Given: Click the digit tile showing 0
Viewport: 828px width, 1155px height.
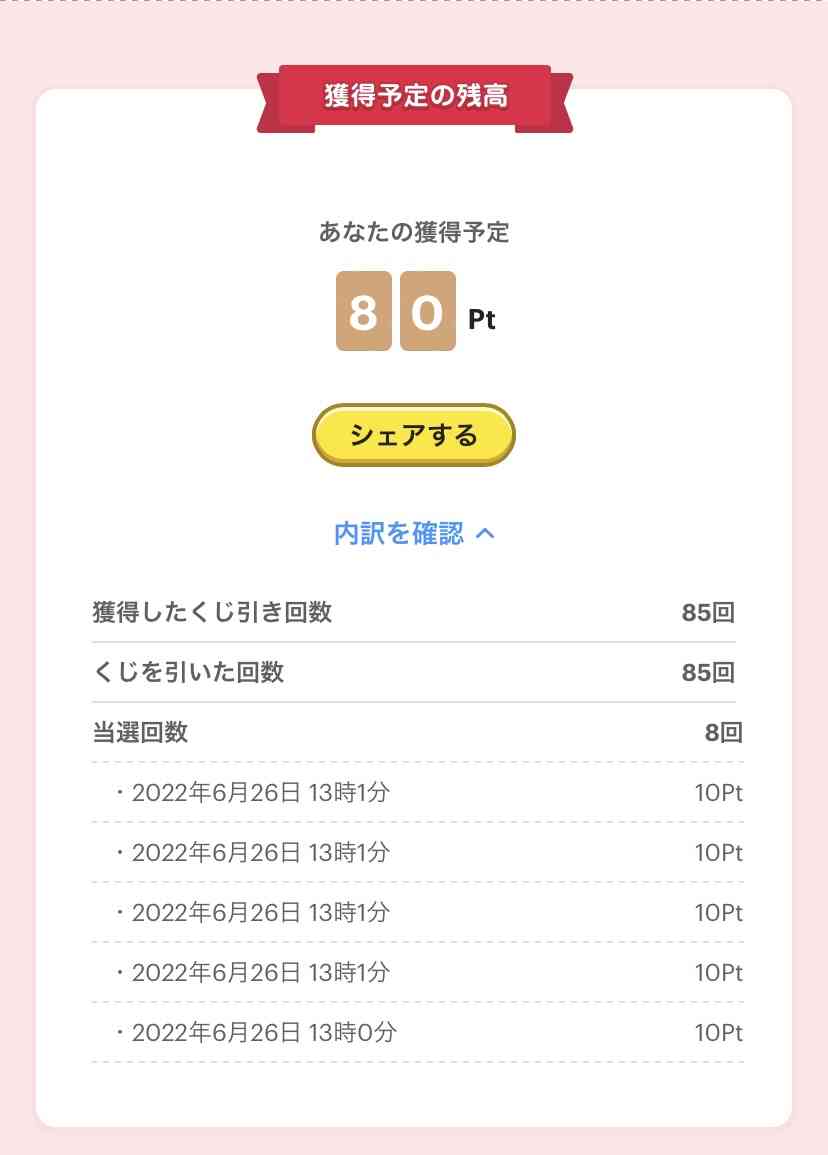Looking at the screenshot, I should [427, 313].
